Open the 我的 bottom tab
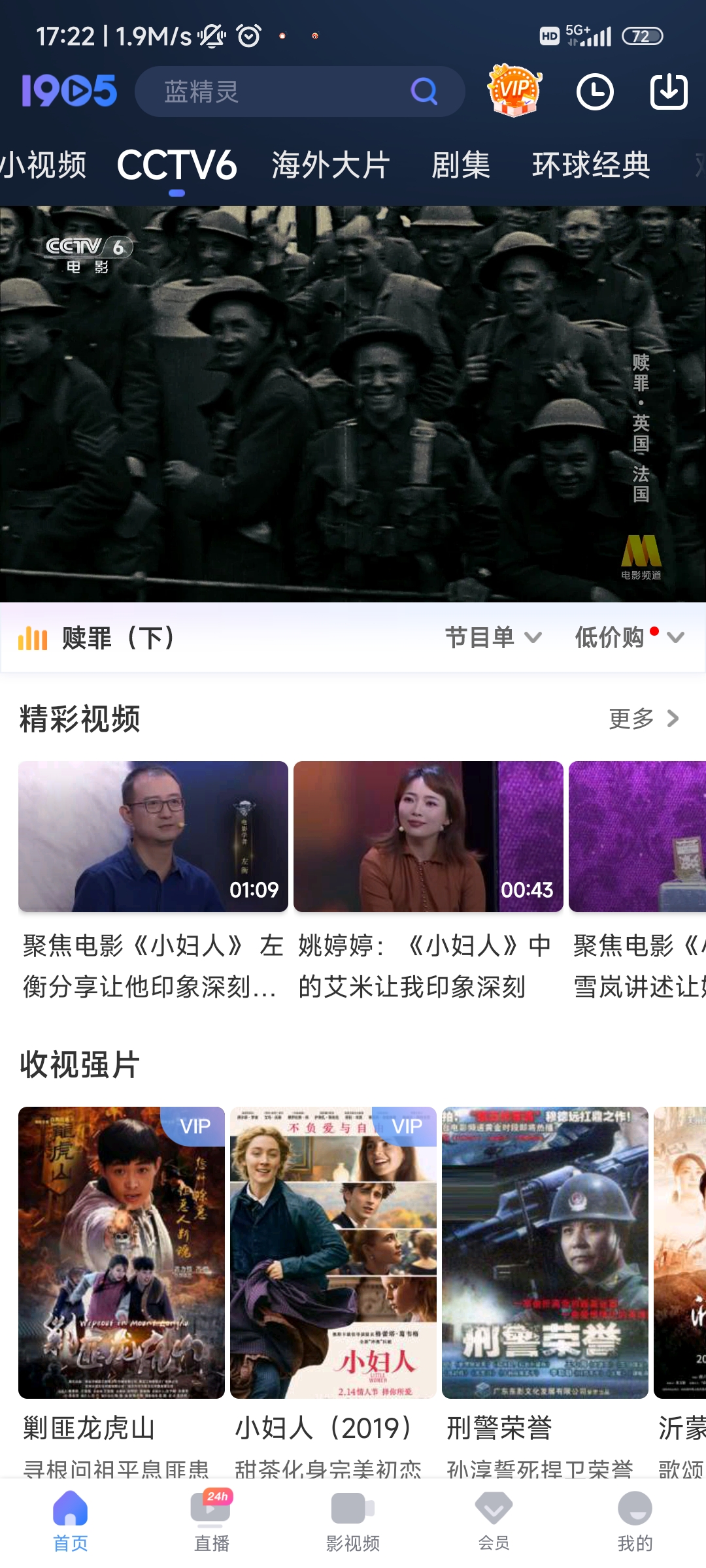The width and height of the screenshot is (706, 1568). point(635,1521)
